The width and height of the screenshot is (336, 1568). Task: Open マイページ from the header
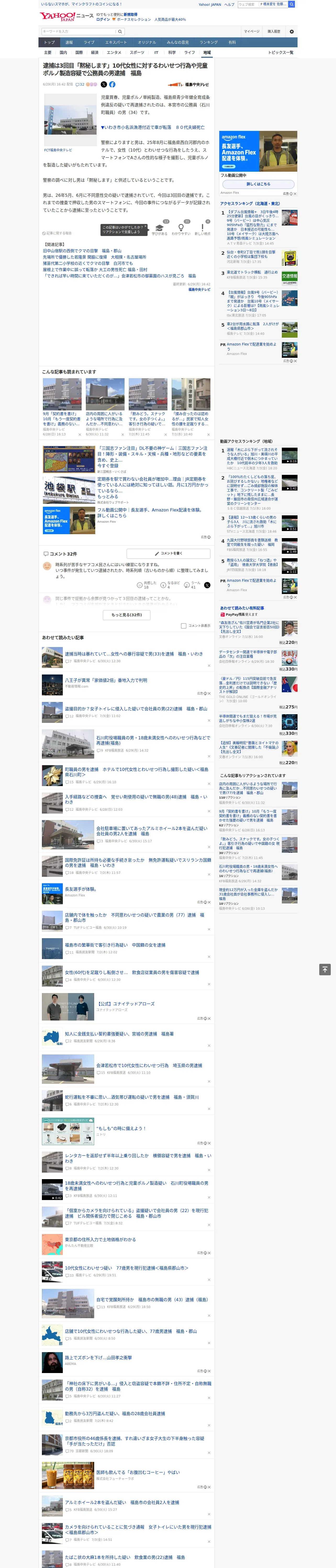(x=252, y=31)
